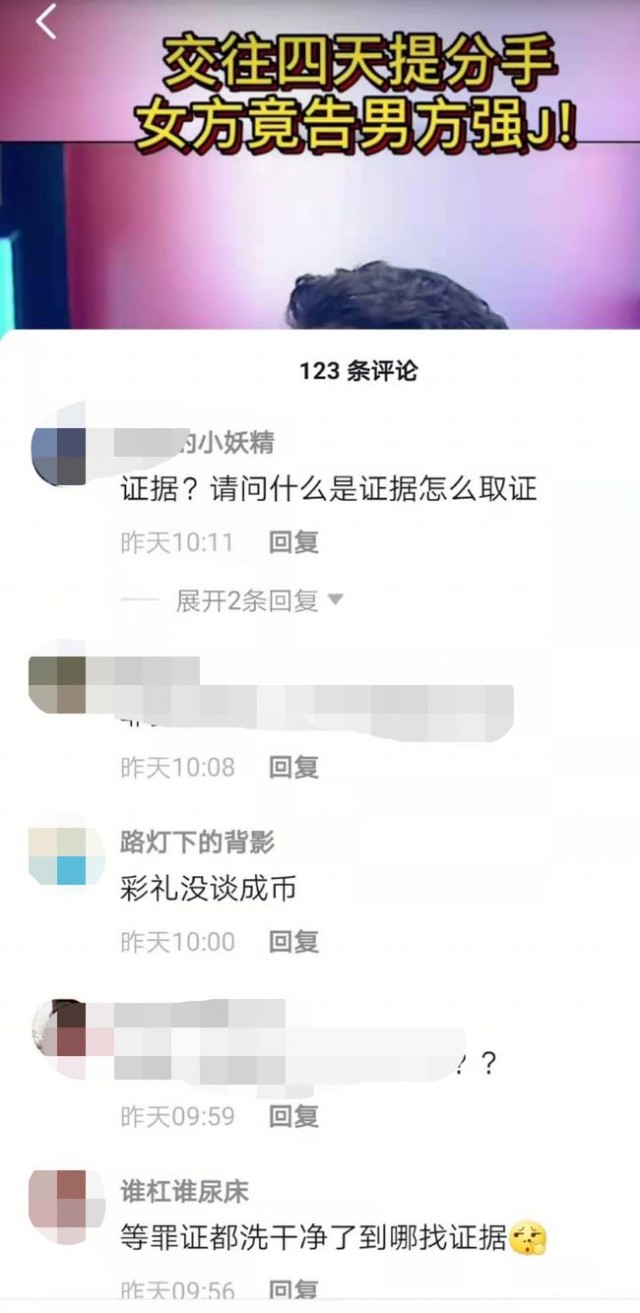Reply to the 昨天10:08 comment

click(x=294, y=767)
